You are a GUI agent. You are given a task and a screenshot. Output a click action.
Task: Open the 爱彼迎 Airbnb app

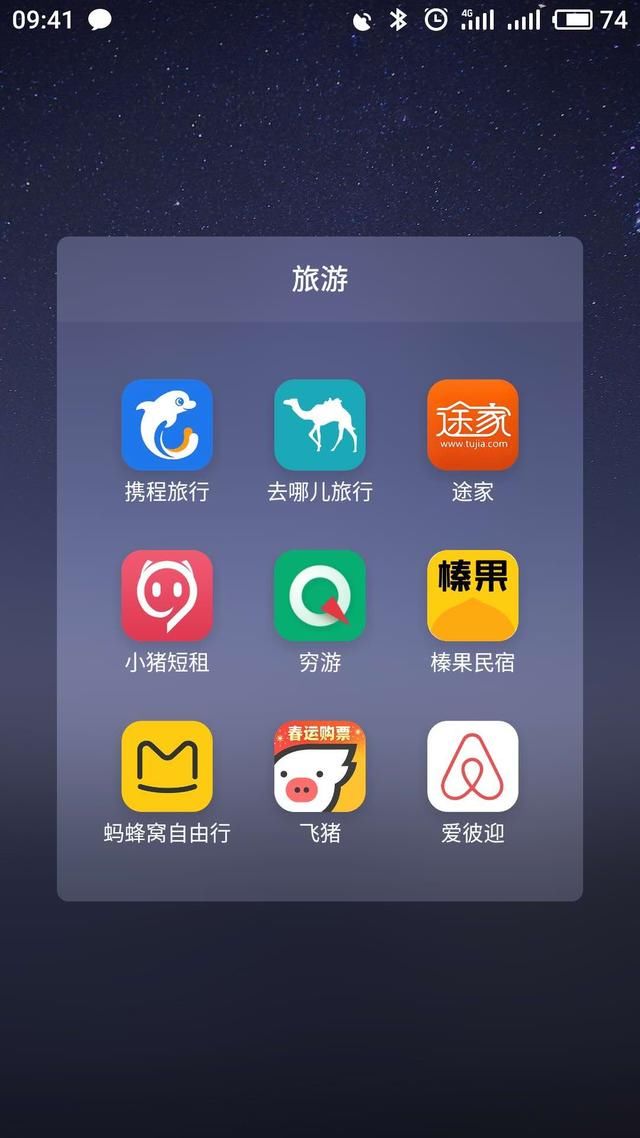(472, 766)
